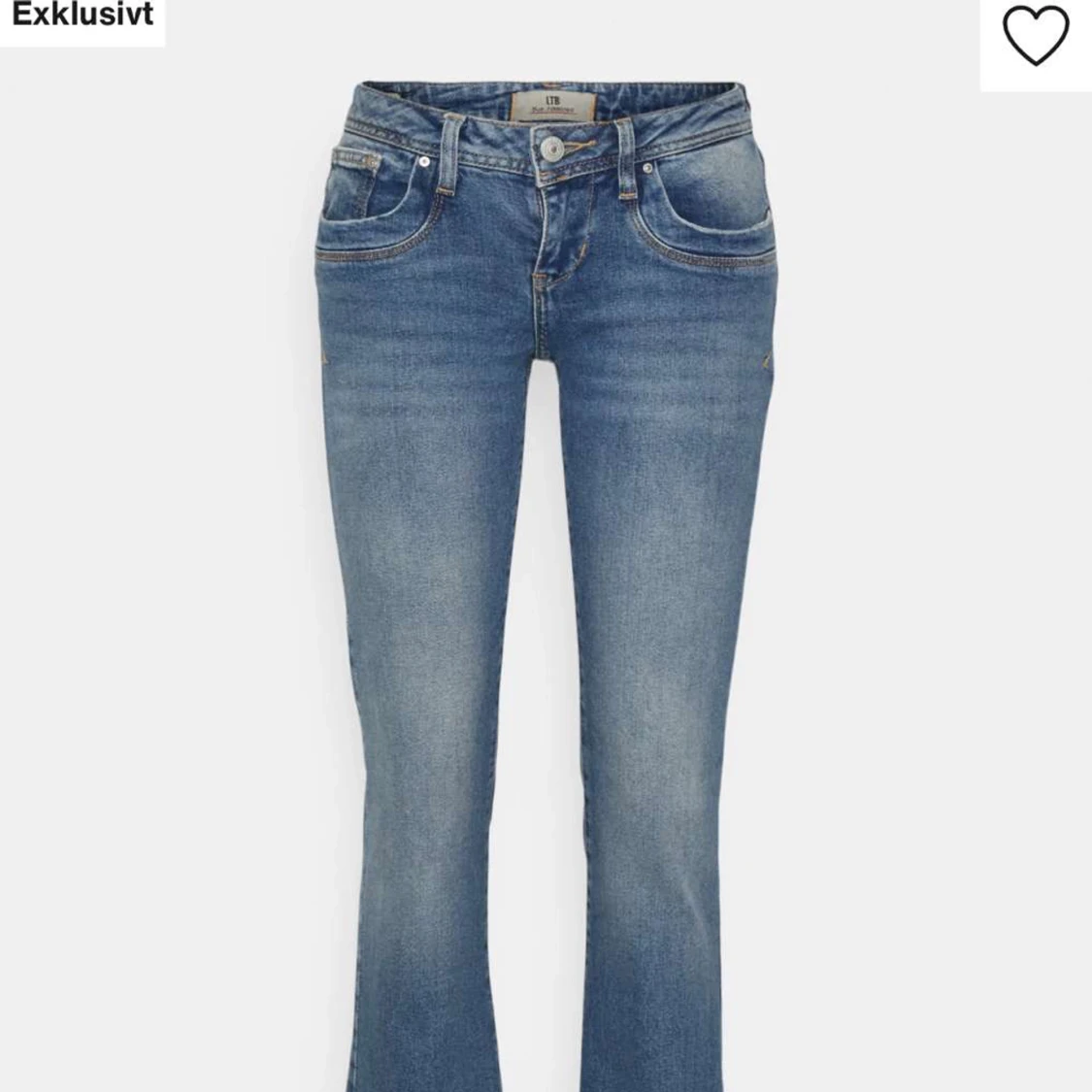Screen dimensions: 1092x1092
Task: Add the jeans to wishlist with heart
Action: point(1035,36)
